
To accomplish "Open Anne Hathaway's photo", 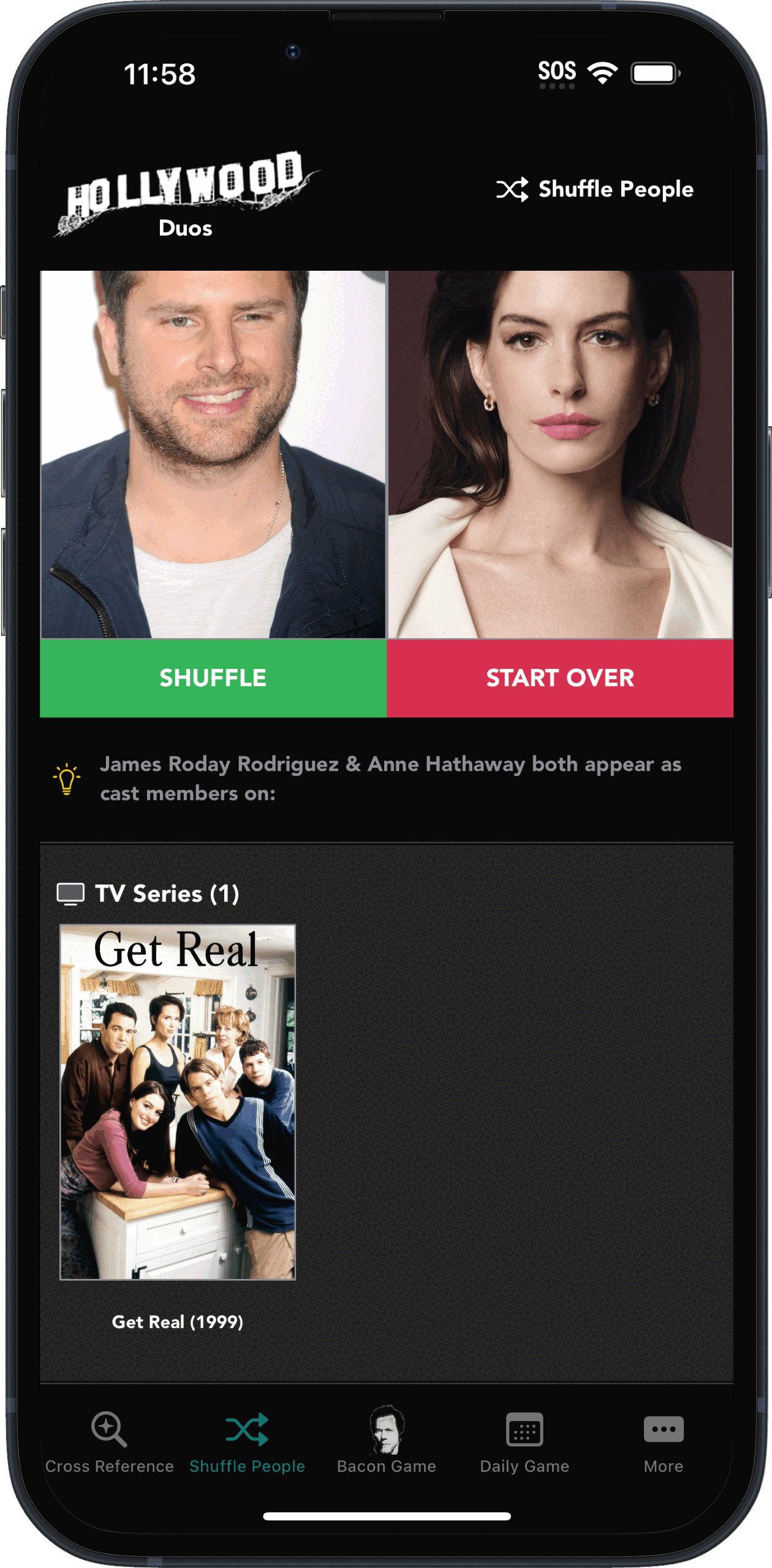I will (560, 454).
